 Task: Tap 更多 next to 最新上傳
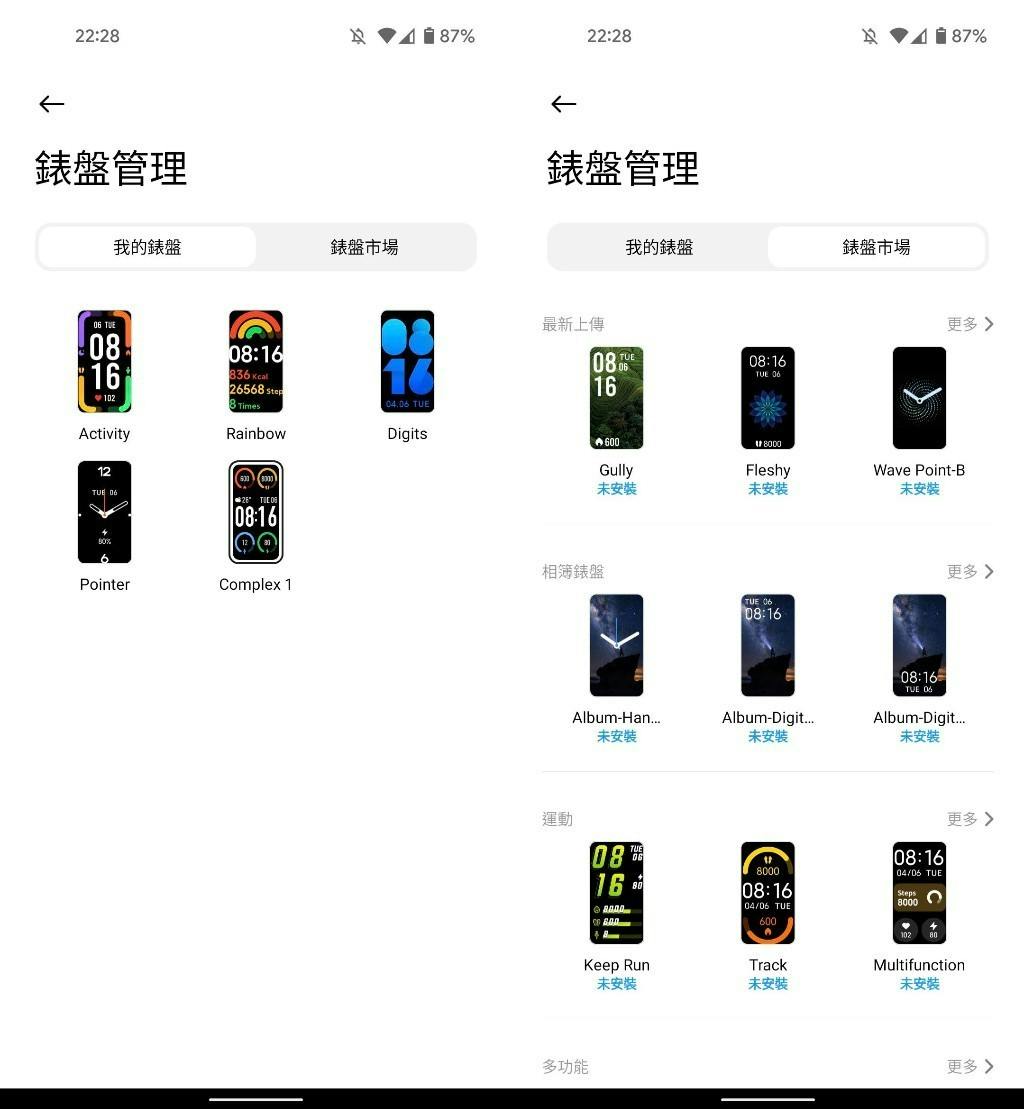970,324
